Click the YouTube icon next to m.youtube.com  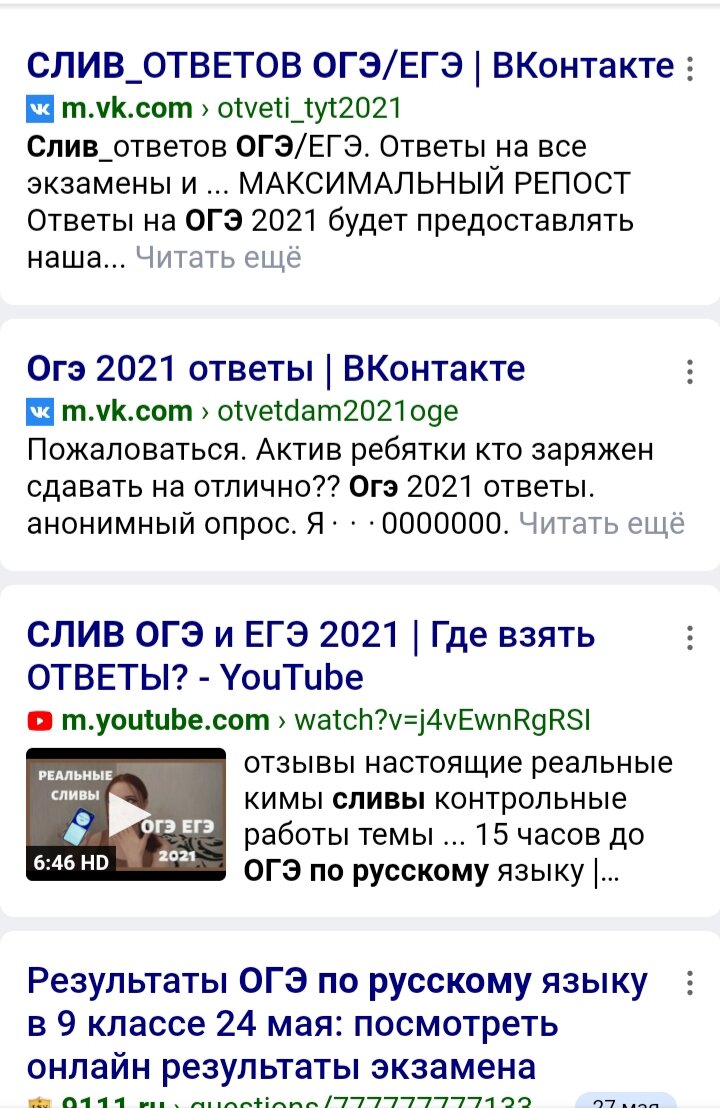click(x=39, y=720)
